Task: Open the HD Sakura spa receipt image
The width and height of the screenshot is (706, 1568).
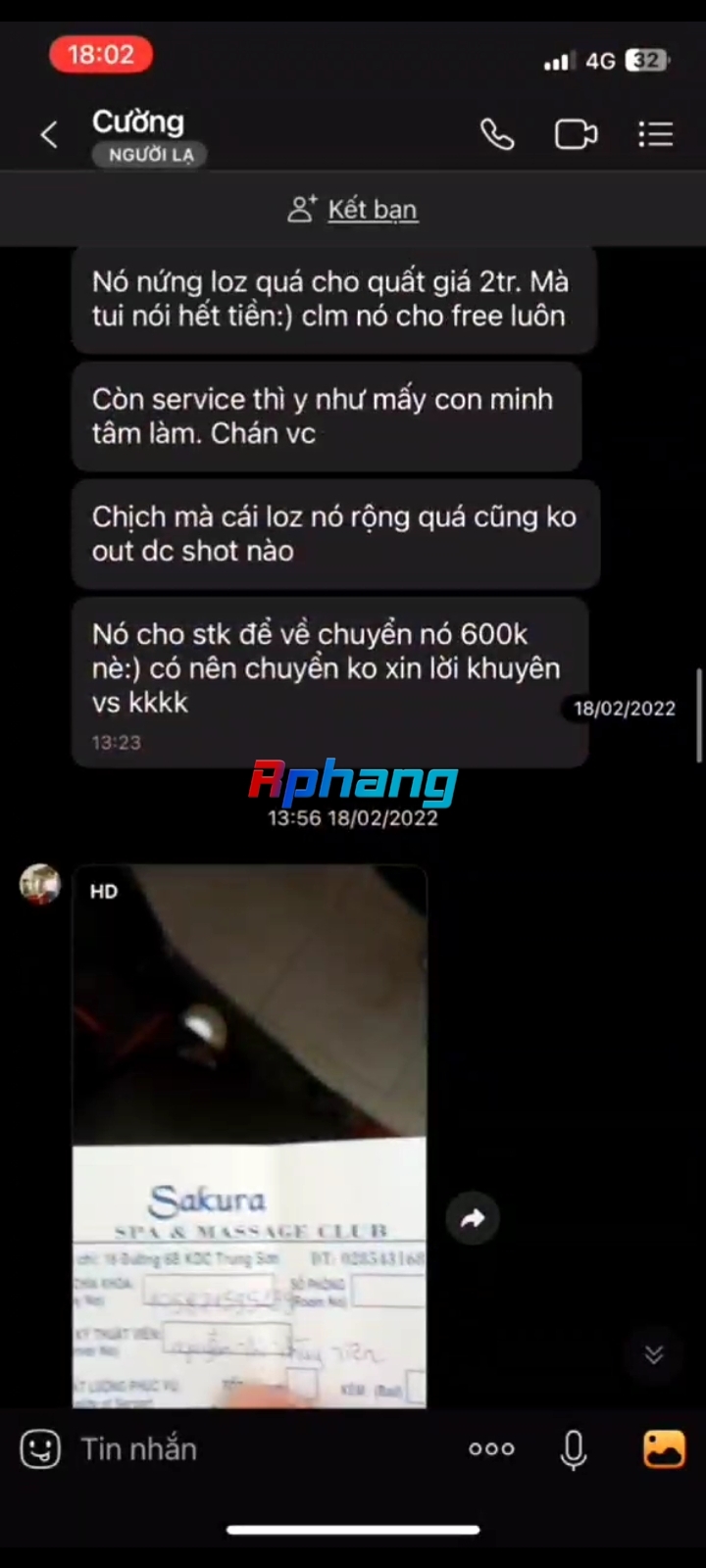Action: tap(250, 1137)
